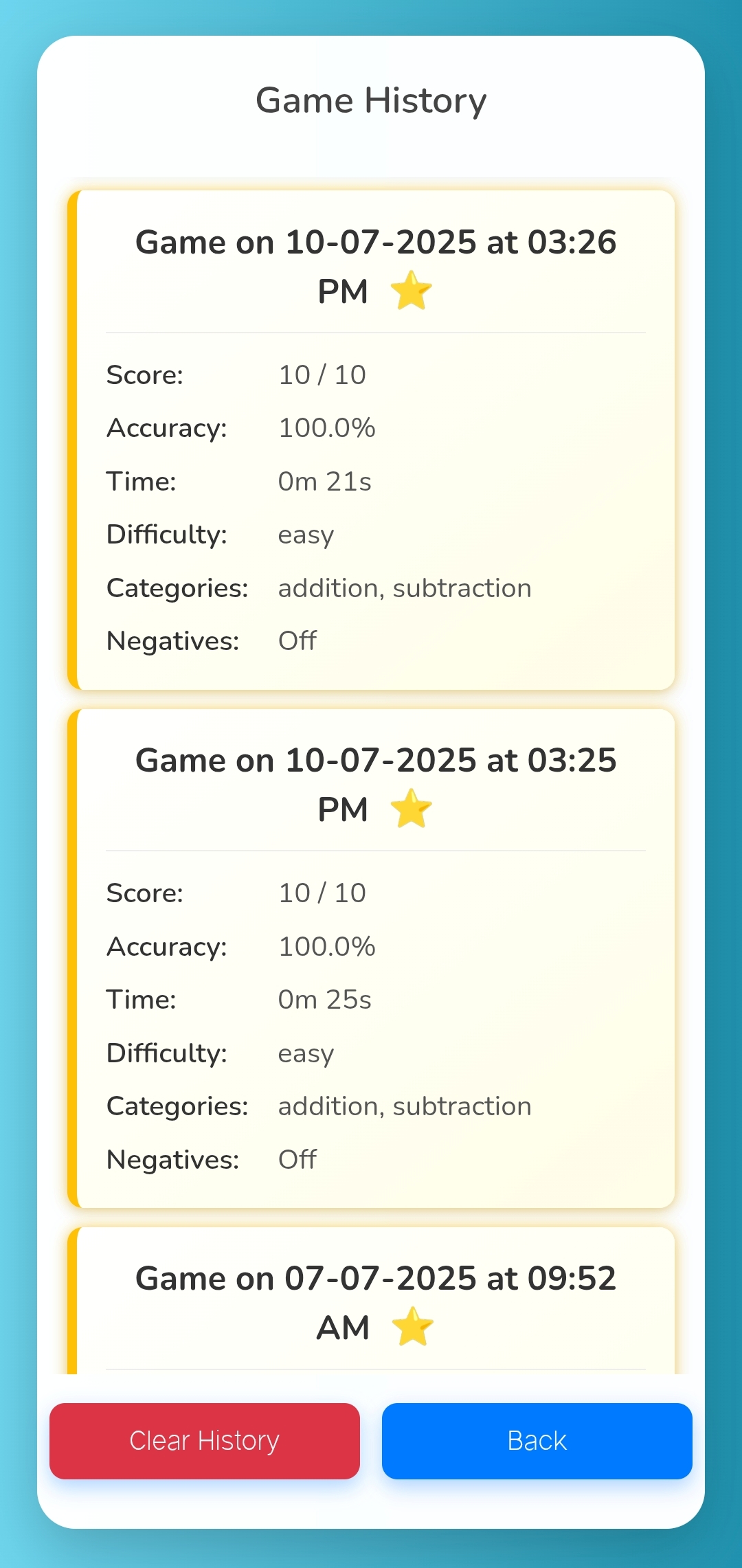The width and height of the screenshot is (742, 1568).
Task: Tap the Clear History button
Action: click(205, 1440)
